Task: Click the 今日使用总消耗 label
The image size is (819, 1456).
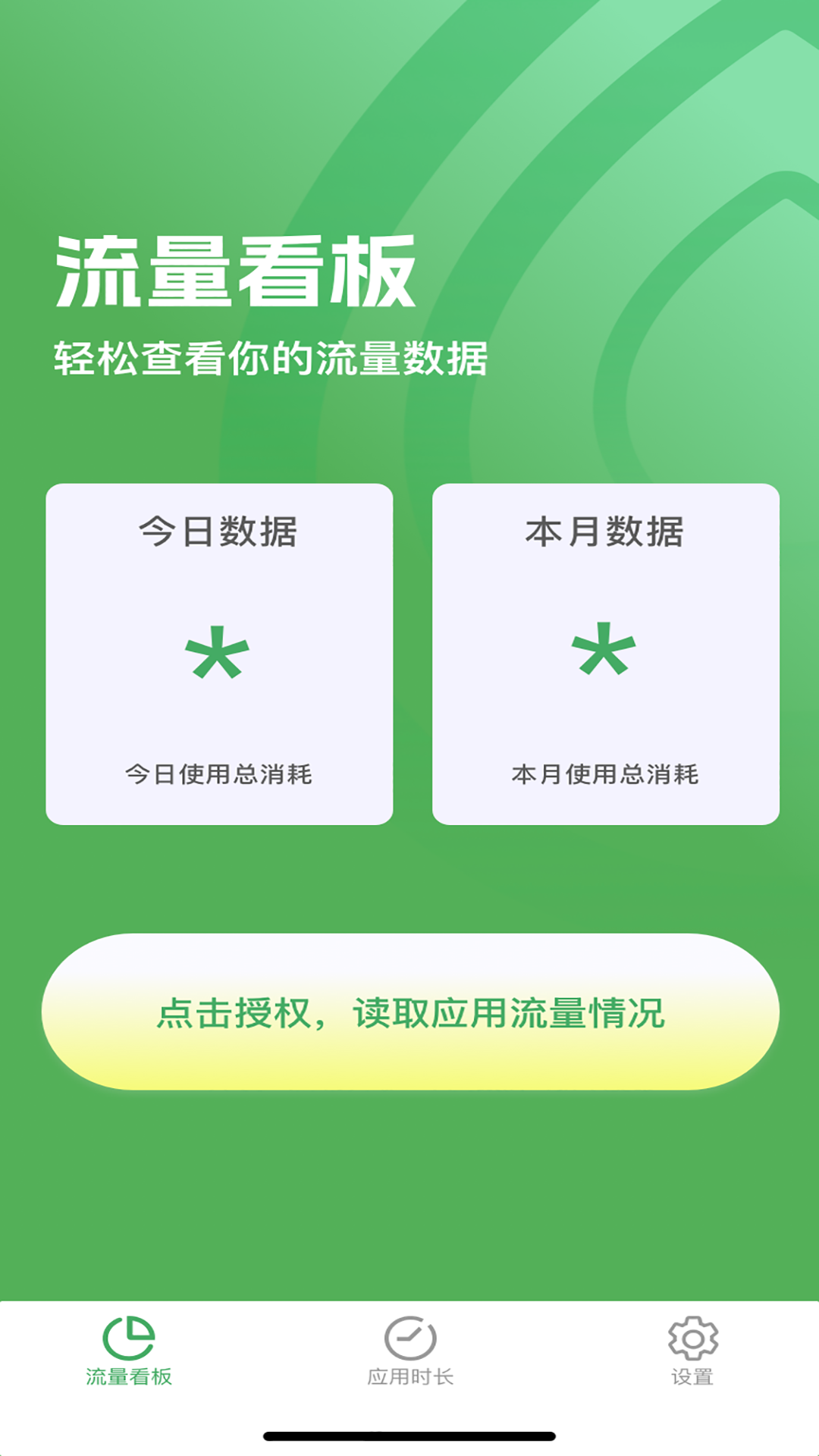Action: (219, 773)
